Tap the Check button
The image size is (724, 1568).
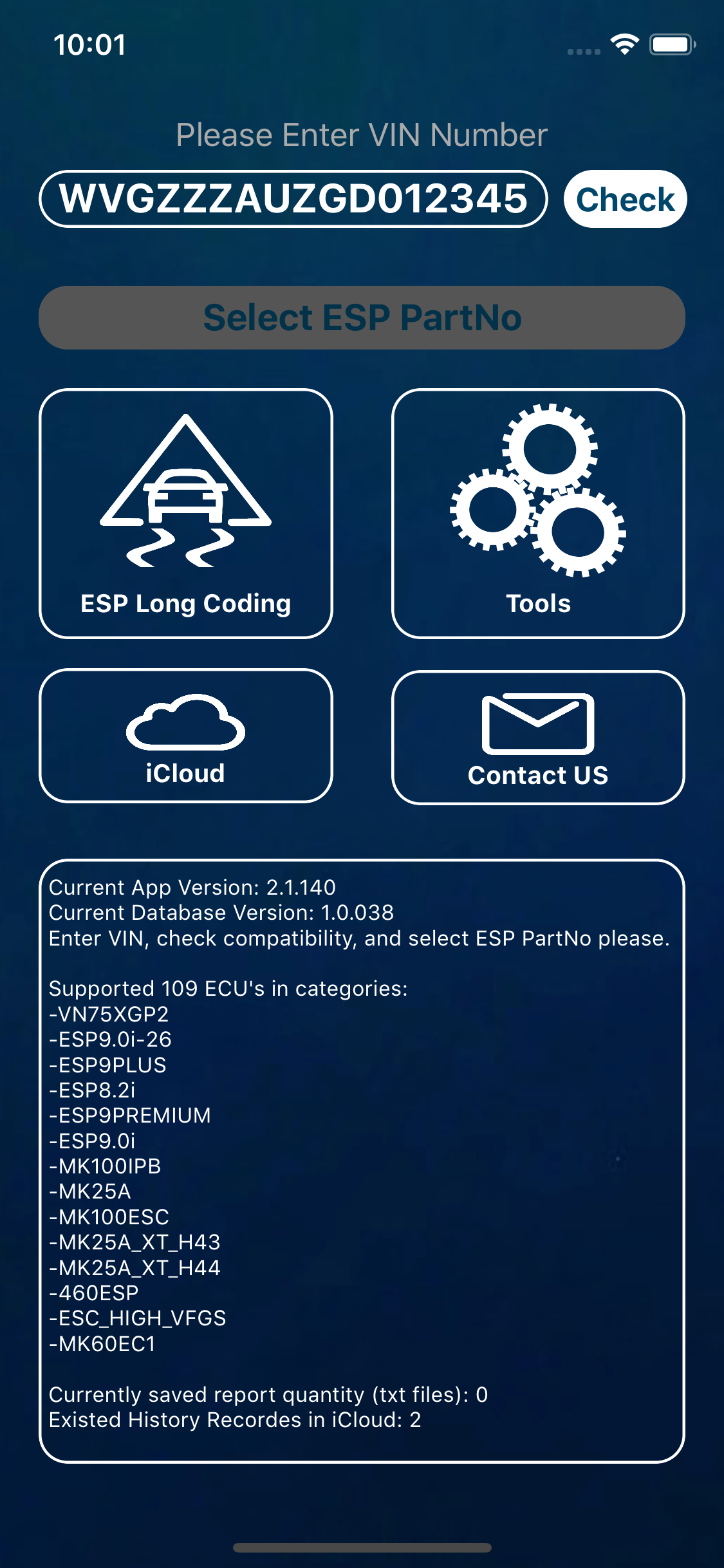625,199
